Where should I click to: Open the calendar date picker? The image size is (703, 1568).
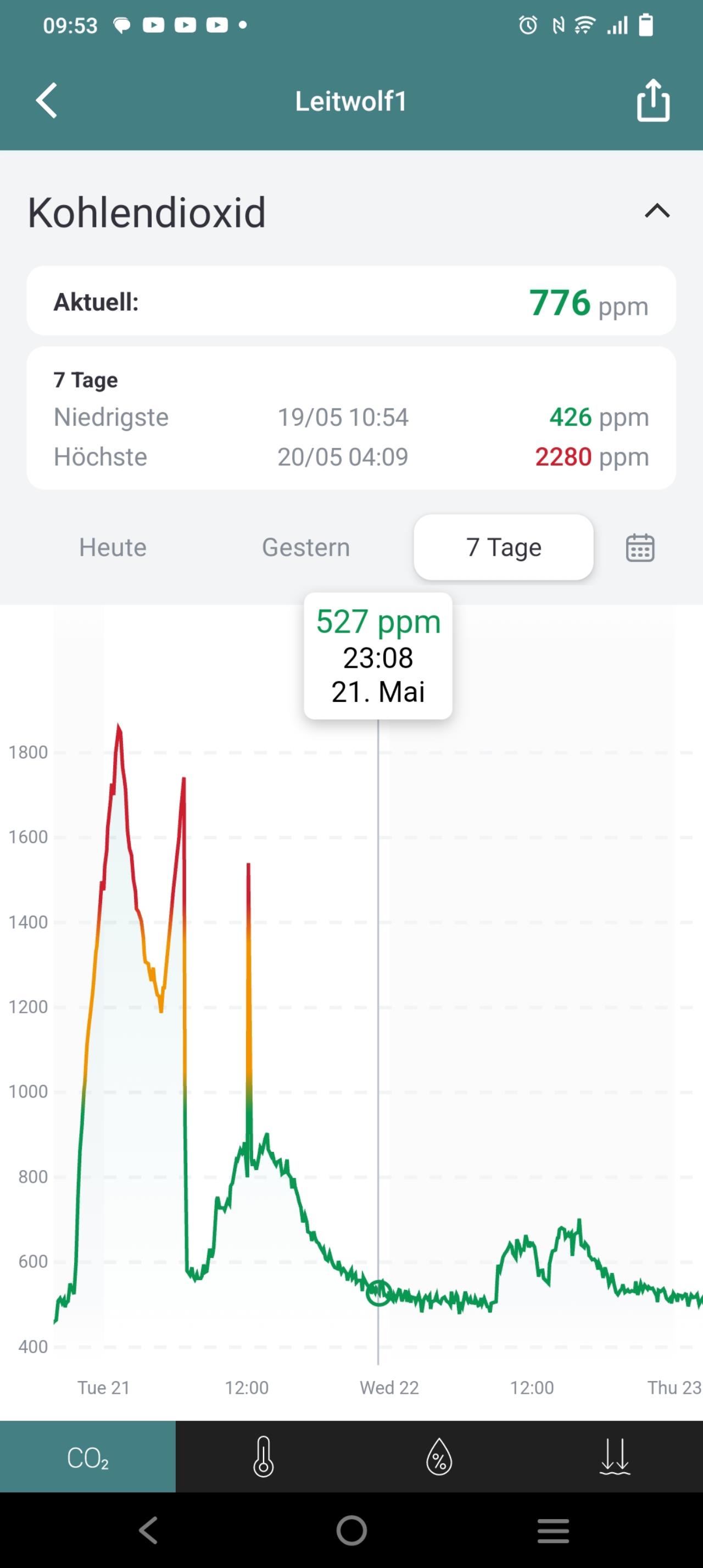coord(640,547)
